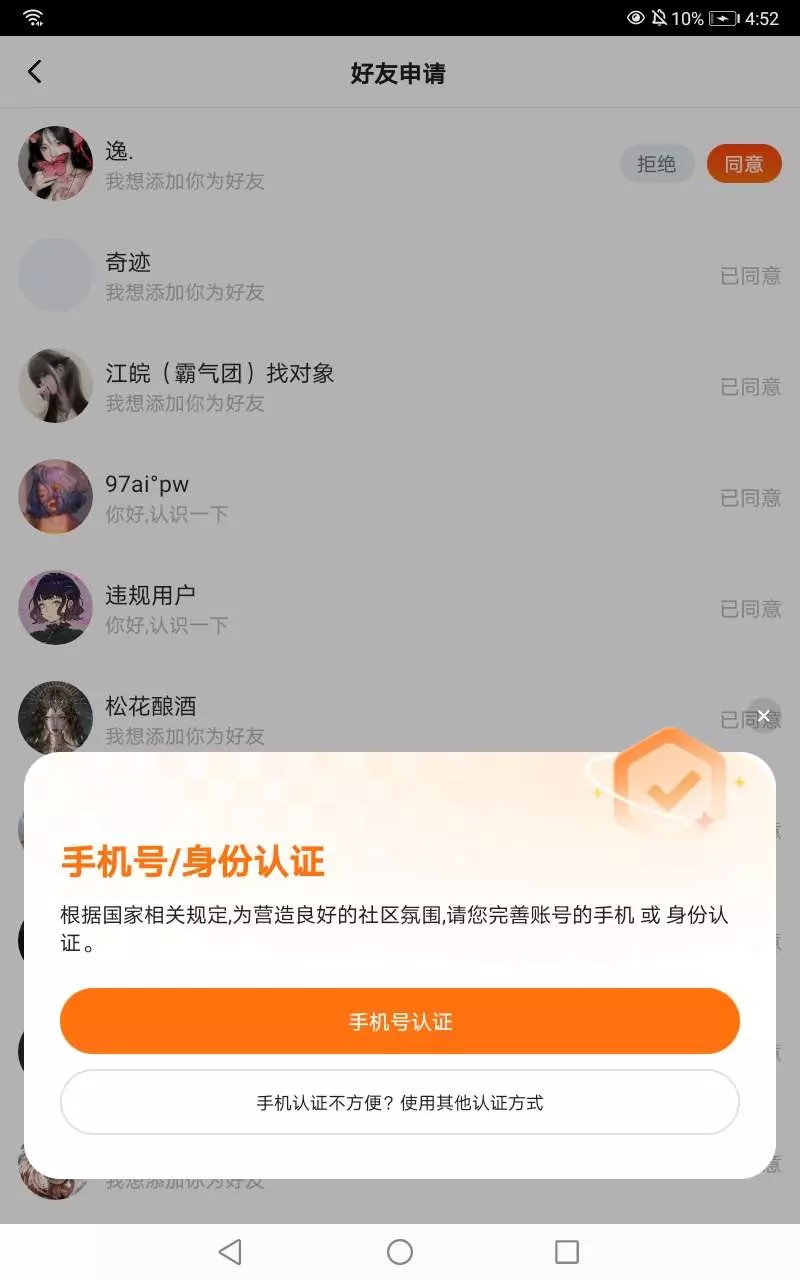Open recent apps from navigation bar
Image resolution: width=800 pixels, height=1280 pixels.
(567, 1252)
